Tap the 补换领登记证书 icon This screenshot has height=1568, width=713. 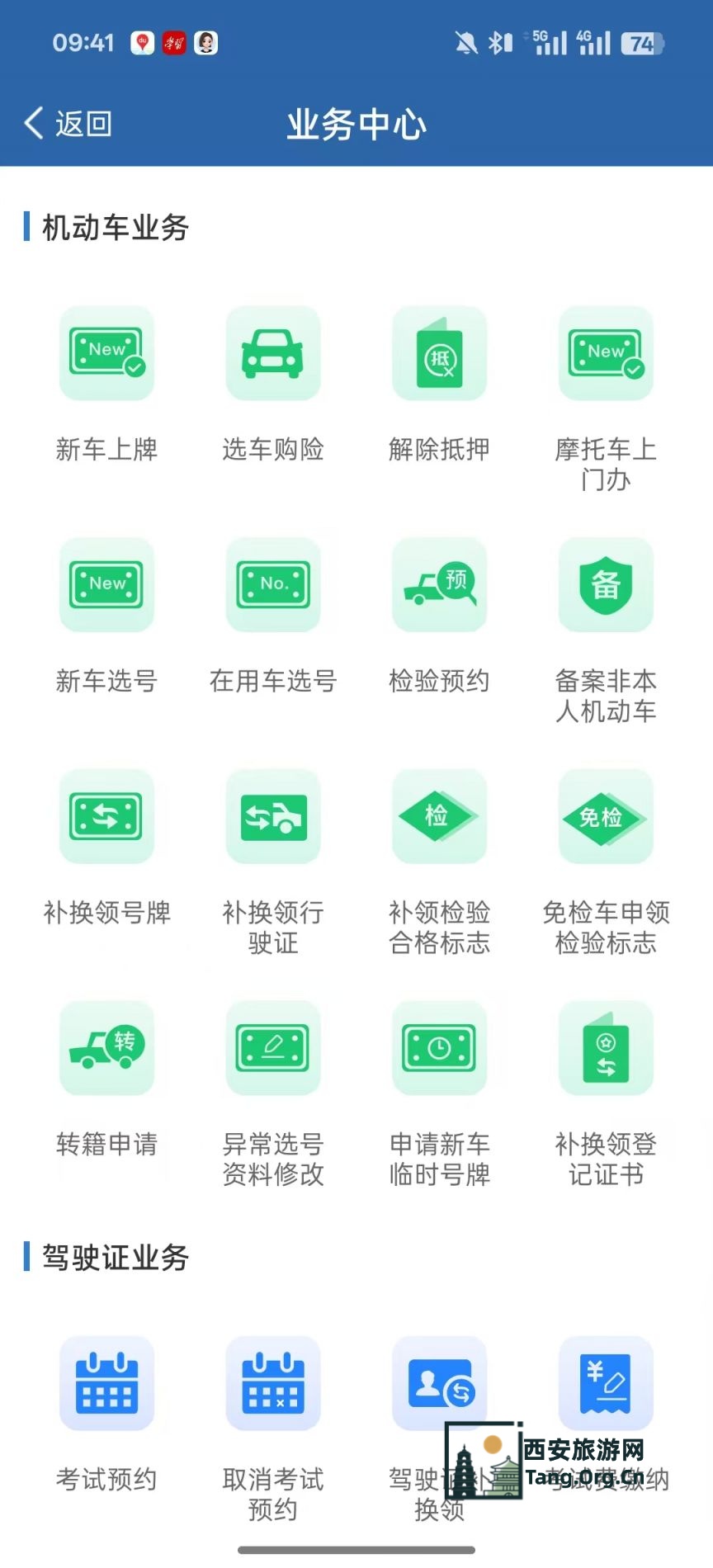coord(605,1049)
